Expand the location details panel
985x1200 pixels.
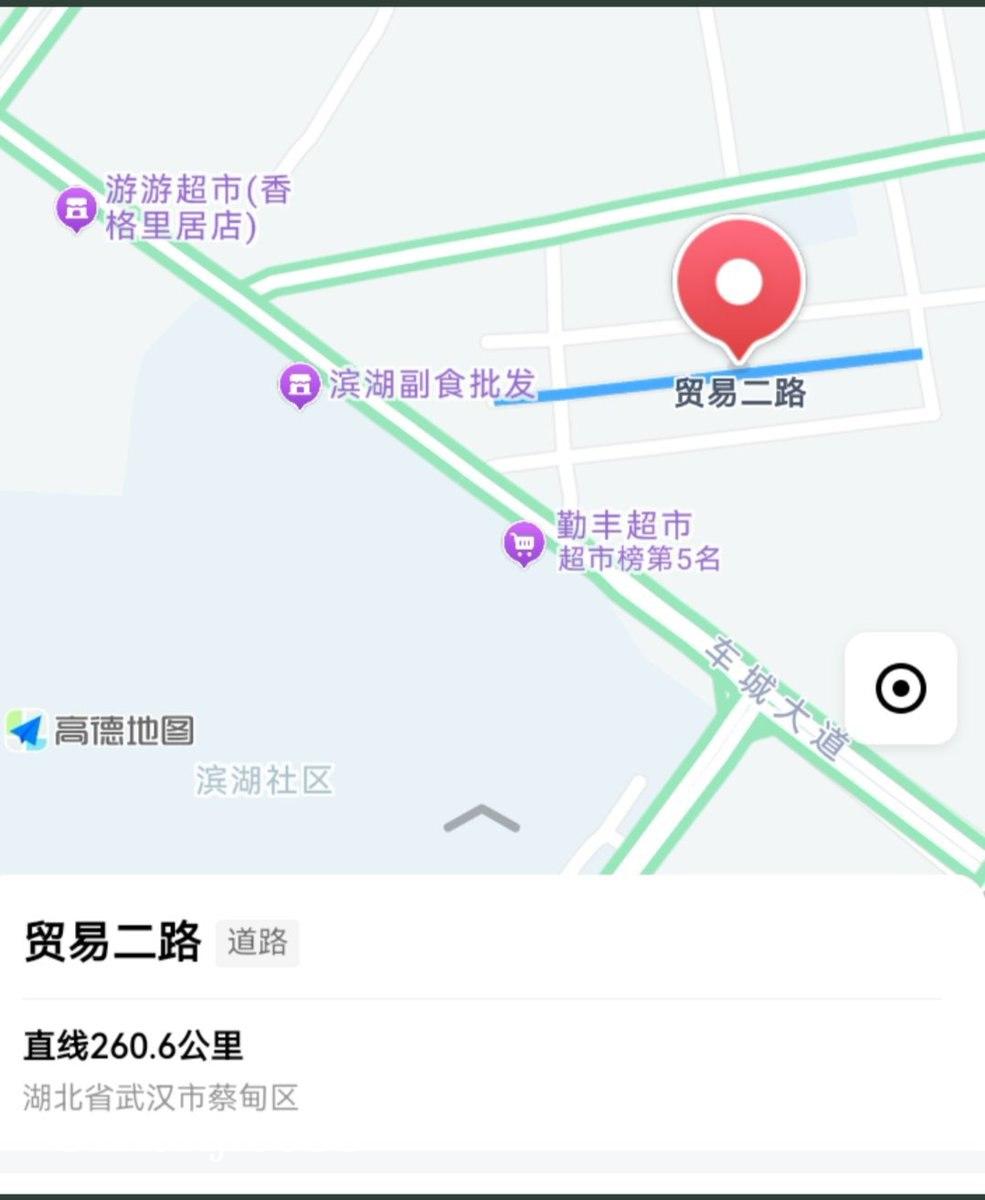pos(481,819)
